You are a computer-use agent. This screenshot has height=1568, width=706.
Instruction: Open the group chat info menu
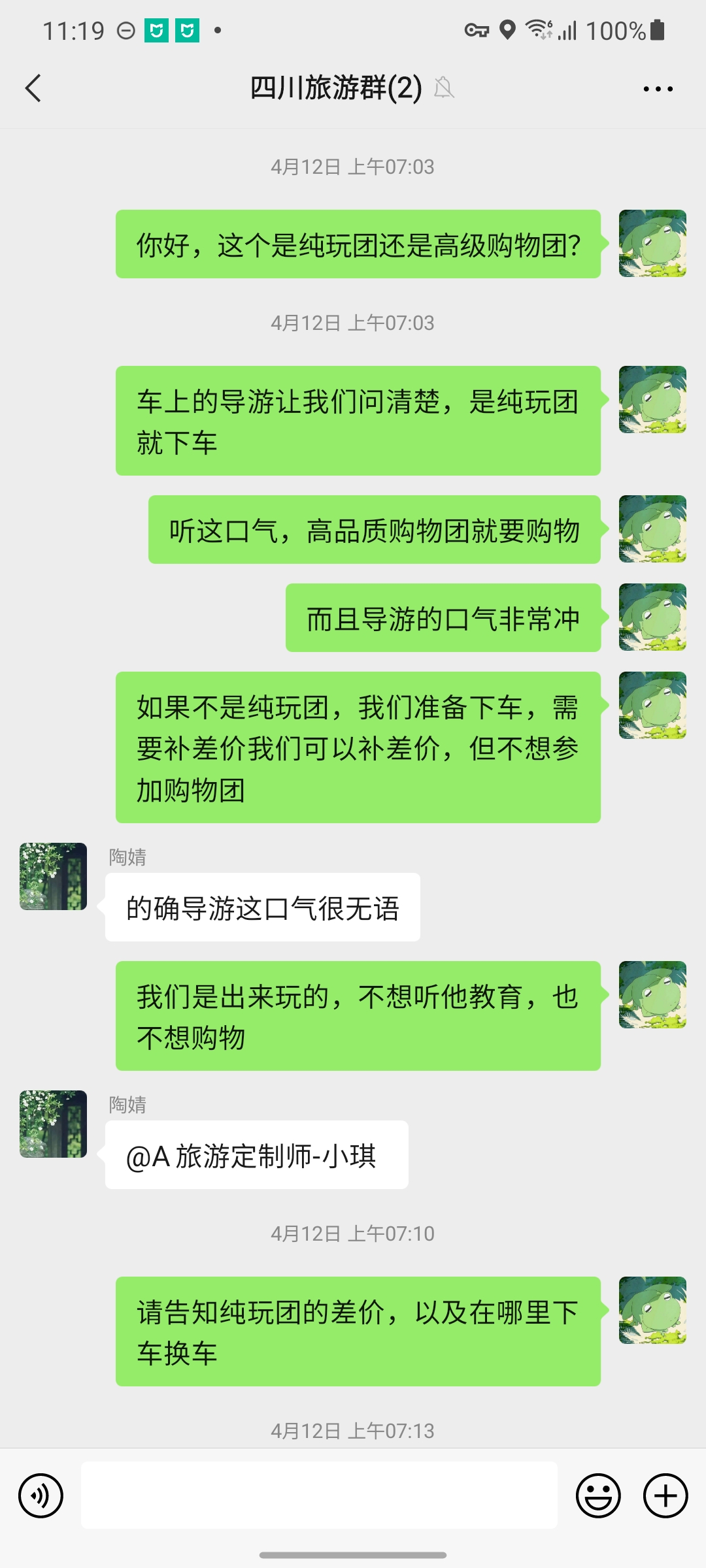point(658,89)
